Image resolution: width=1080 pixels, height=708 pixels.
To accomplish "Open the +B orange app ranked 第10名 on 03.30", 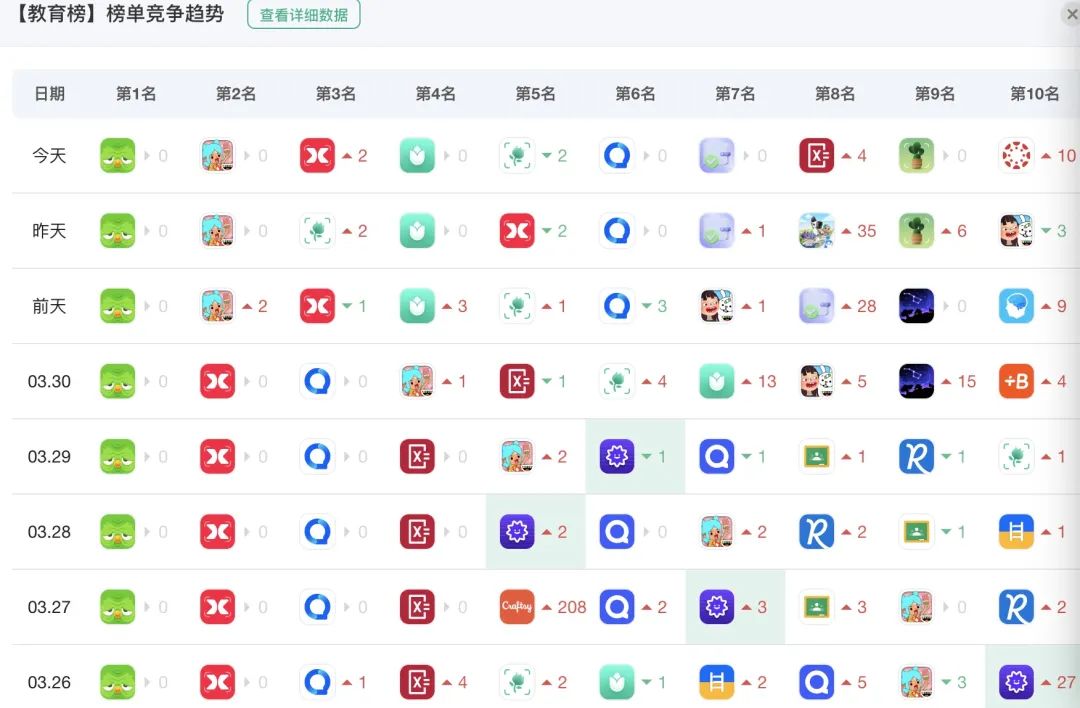I will [x=1016, y=381].
